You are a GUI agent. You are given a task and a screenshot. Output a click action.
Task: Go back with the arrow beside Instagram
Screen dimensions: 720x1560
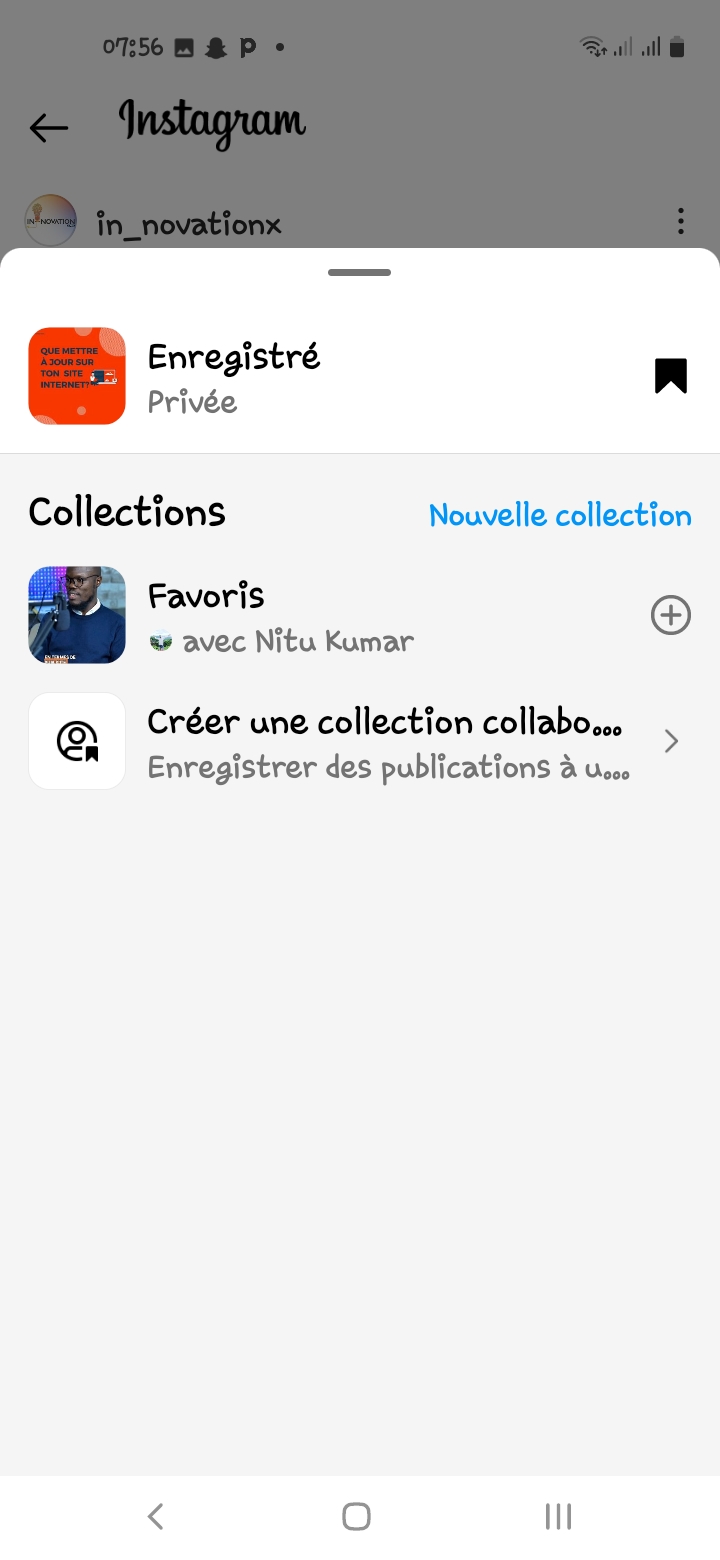[48, 127]
